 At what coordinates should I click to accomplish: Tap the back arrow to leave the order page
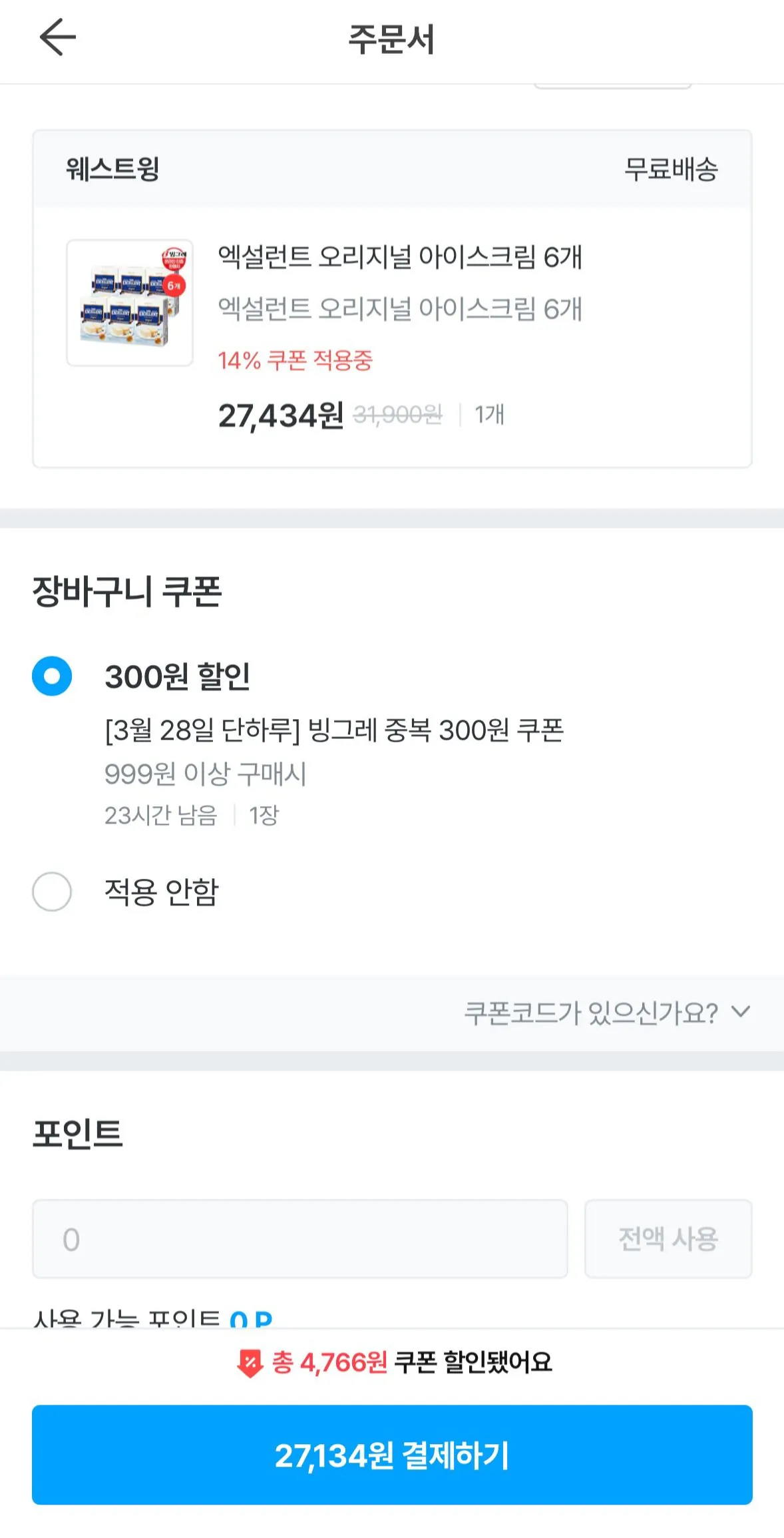pyautogui.click(x=57, y=38)
